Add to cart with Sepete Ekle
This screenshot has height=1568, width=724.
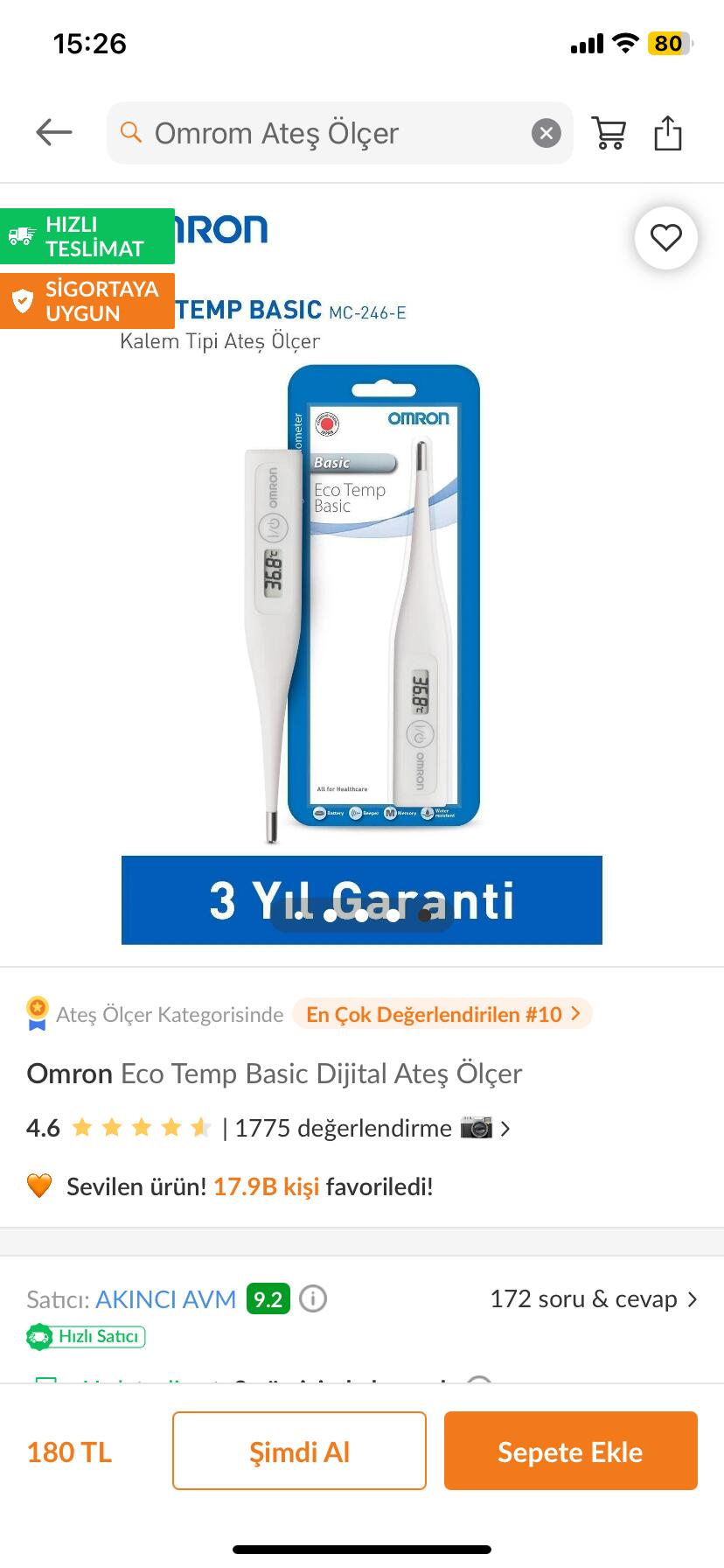tap(570, 1452)
